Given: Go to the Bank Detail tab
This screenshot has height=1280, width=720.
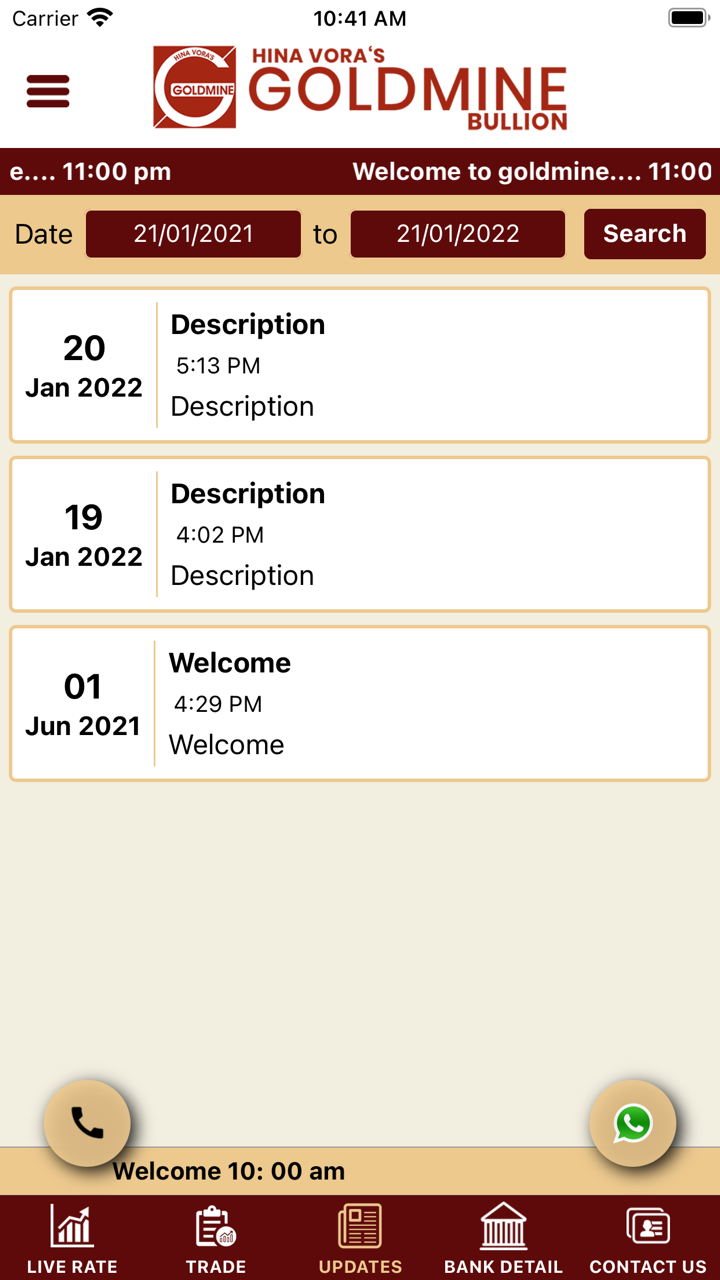Looking at the screenshot, I should coord(503,1239).
